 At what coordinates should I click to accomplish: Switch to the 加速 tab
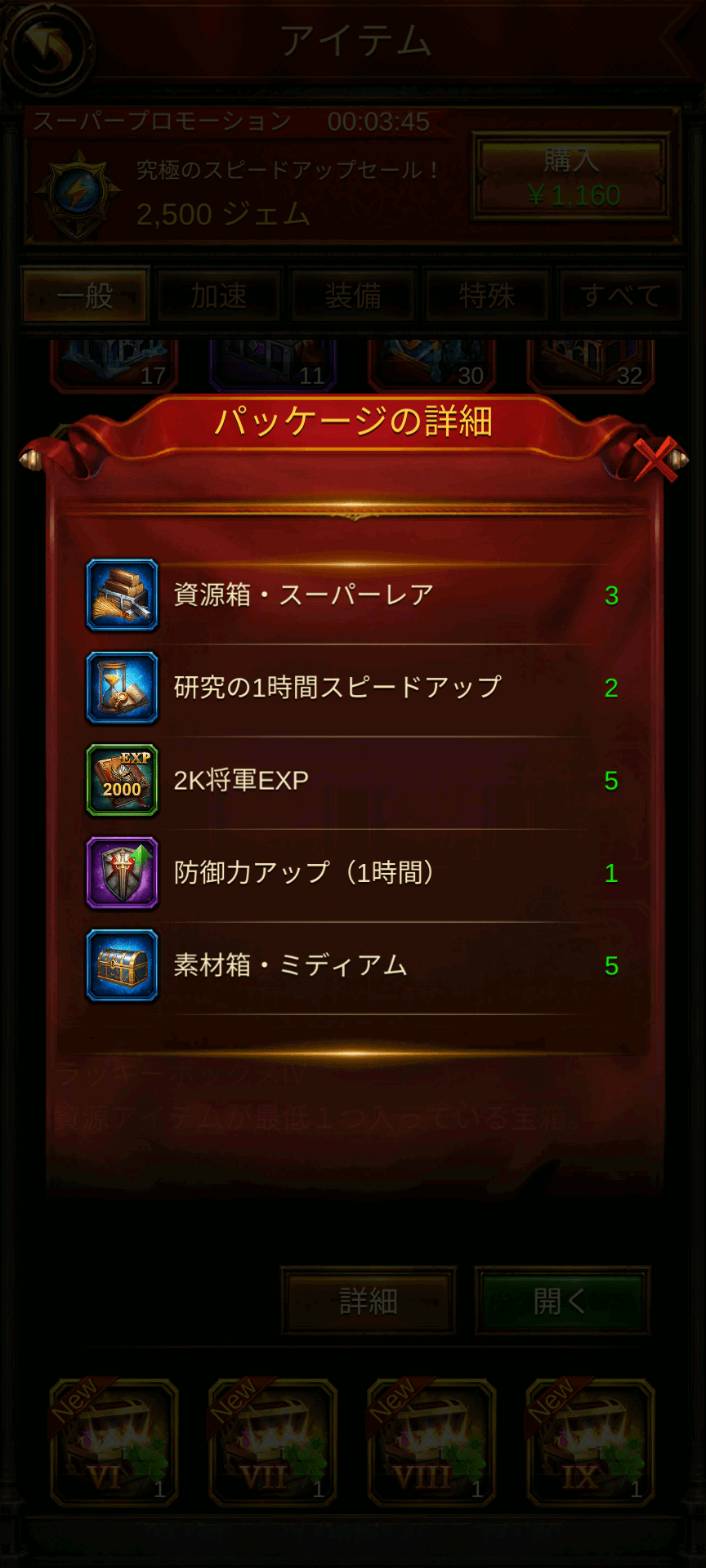click(219, 296)
